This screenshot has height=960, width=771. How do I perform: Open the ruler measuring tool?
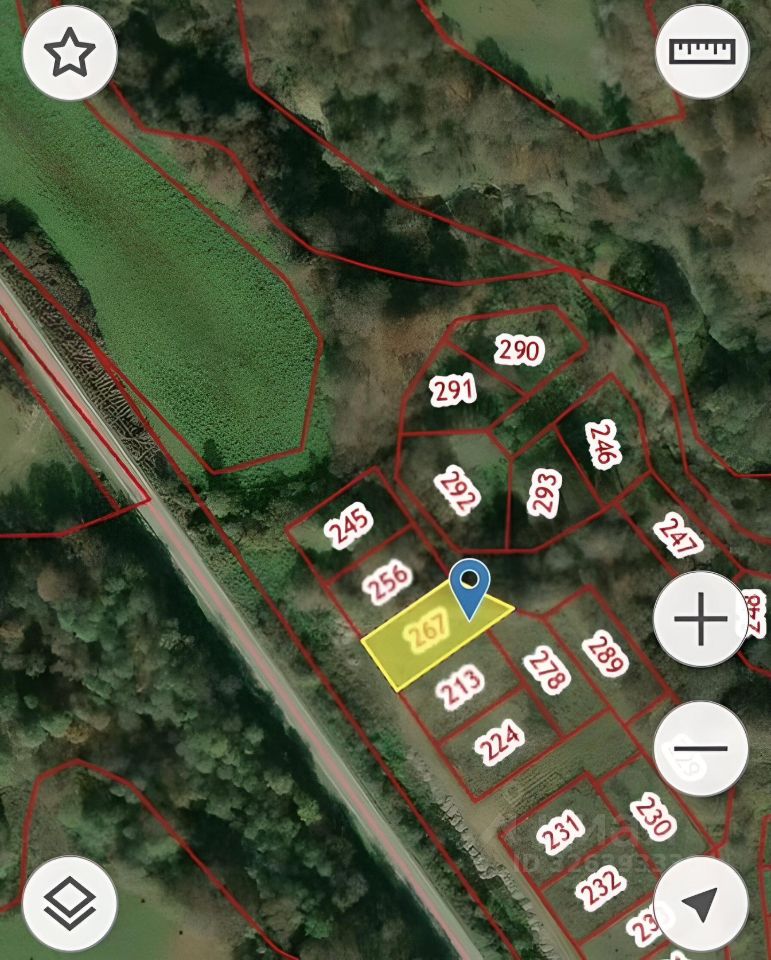702,50
